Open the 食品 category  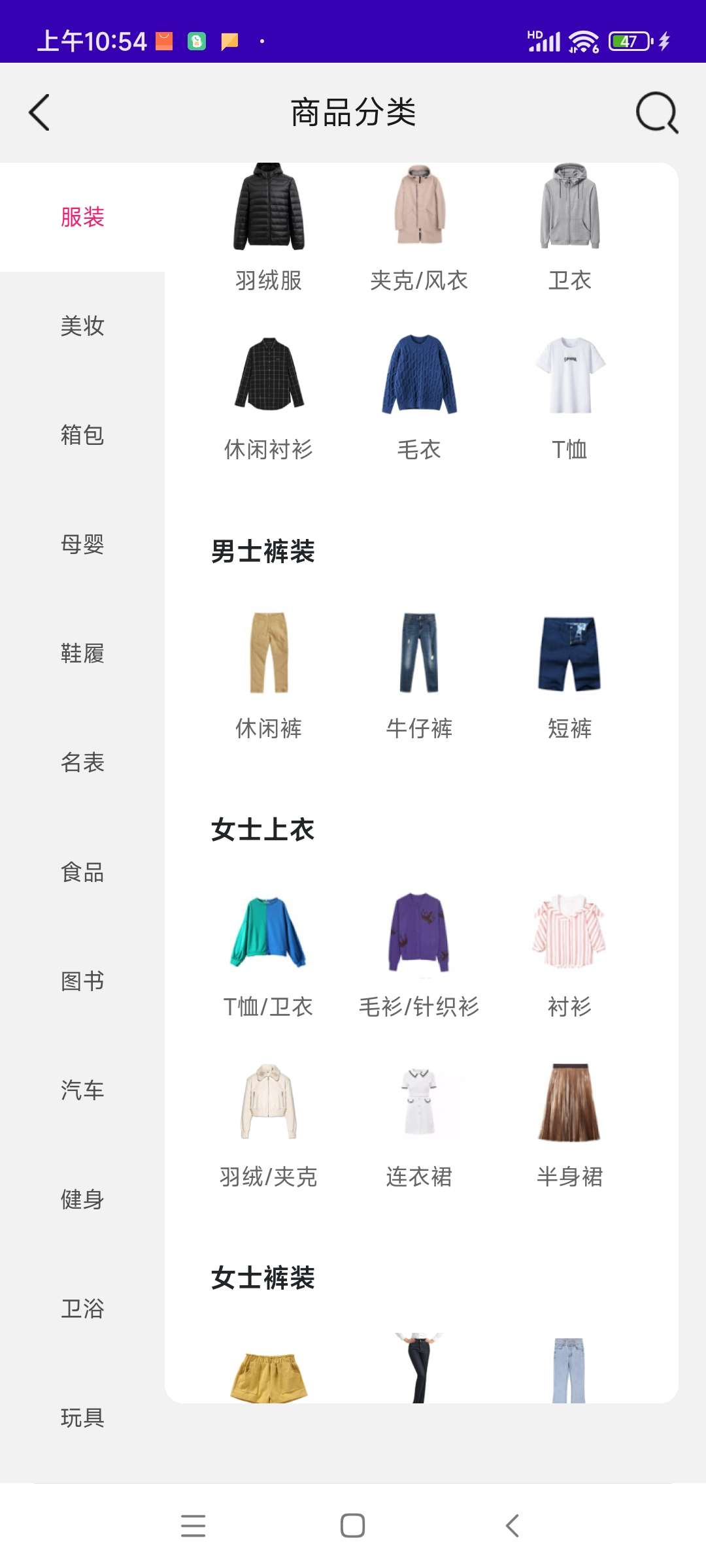point(82,872)
